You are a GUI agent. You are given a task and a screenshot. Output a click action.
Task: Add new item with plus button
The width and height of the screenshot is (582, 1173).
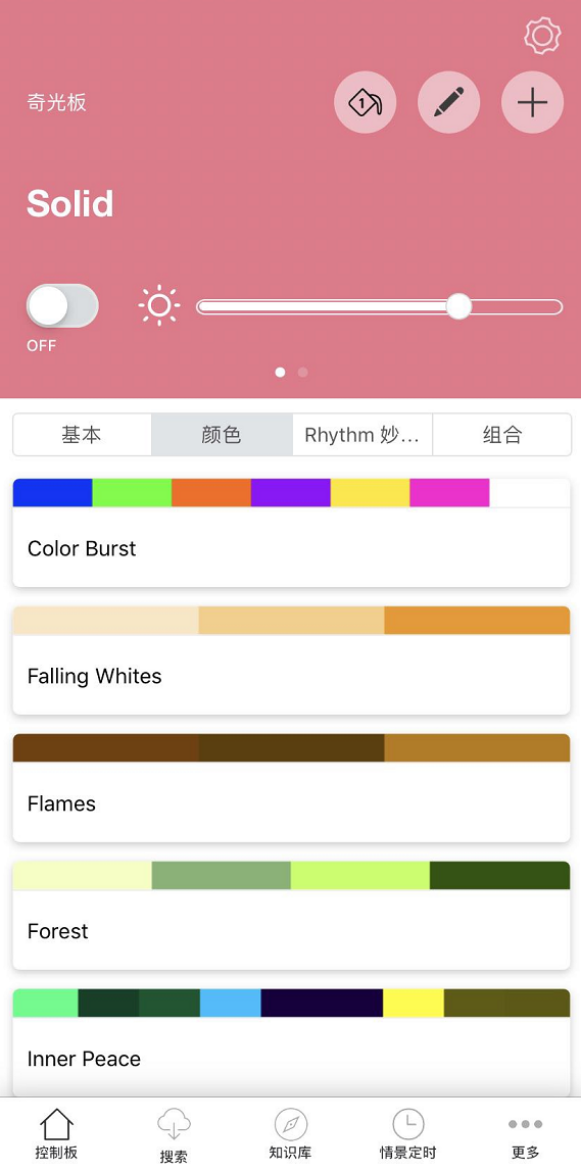(x=533, y=102)
